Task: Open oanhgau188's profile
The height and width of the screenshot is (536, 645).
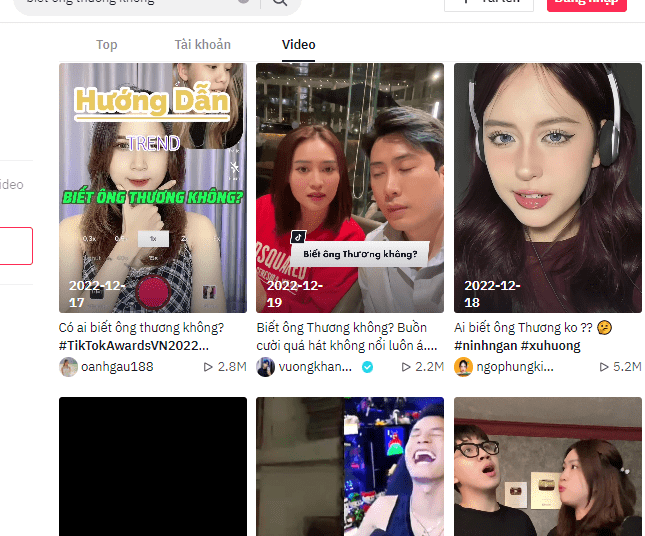Action: click(x=118, y=367)
